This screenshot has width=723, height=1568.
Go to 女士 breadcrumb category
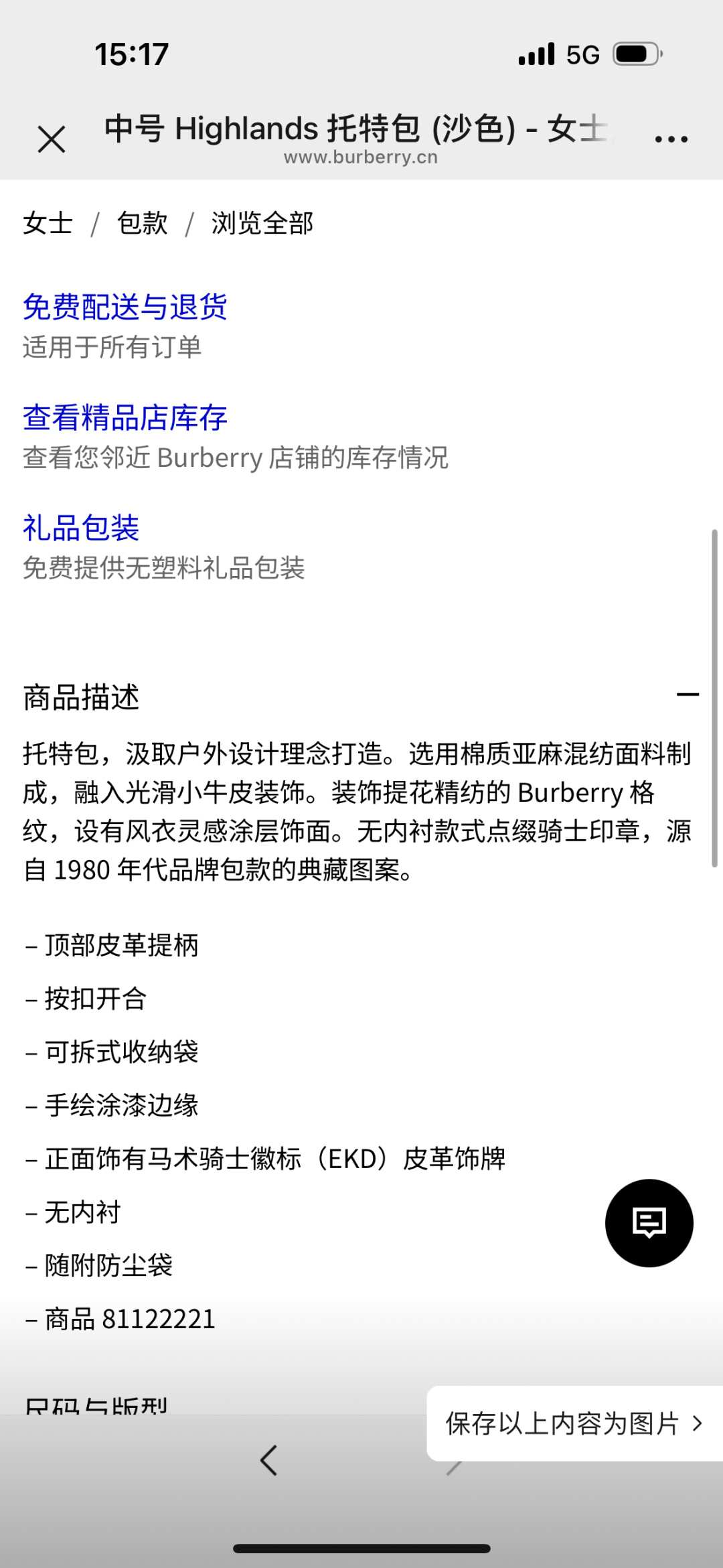[48, 223]
